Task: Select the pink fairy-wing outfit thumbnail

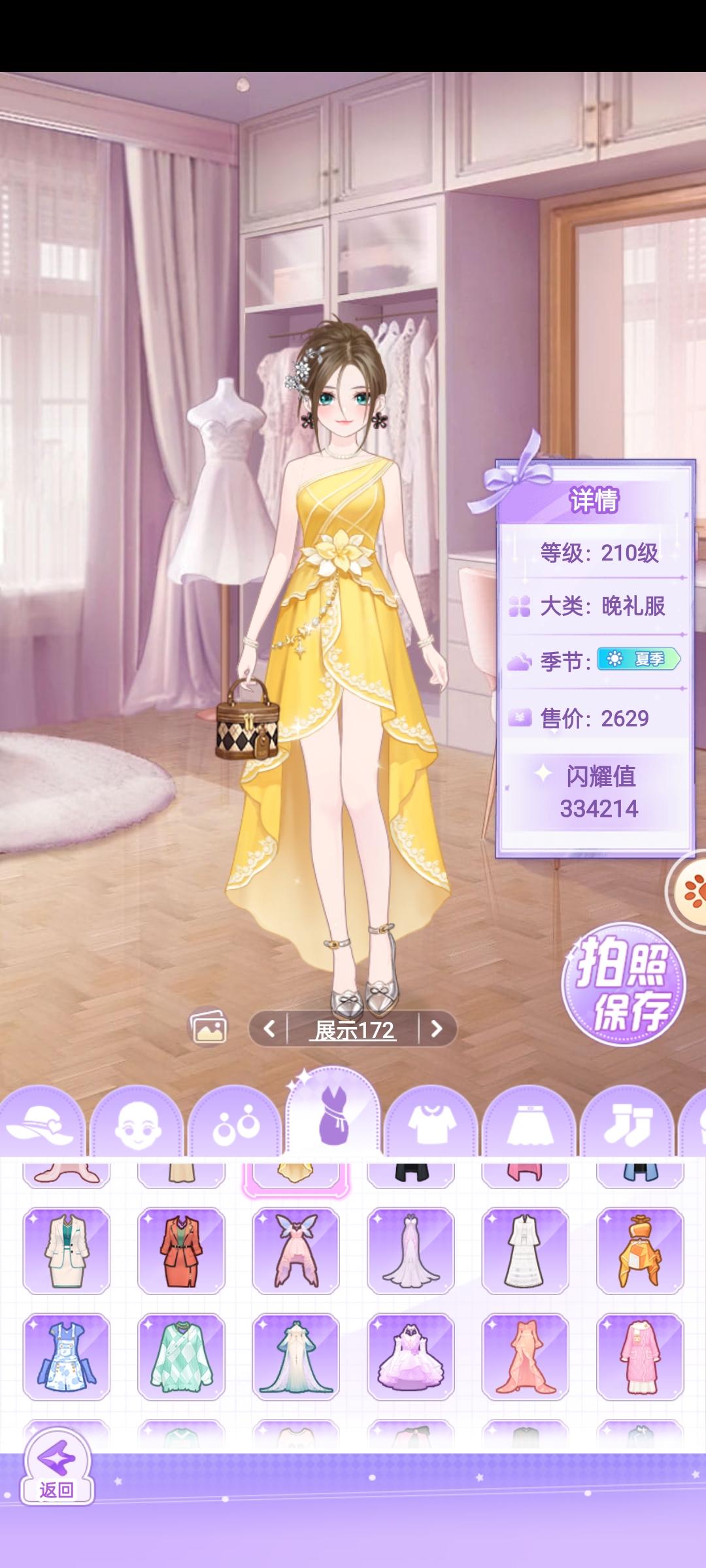Action: tap(295, 1251)
